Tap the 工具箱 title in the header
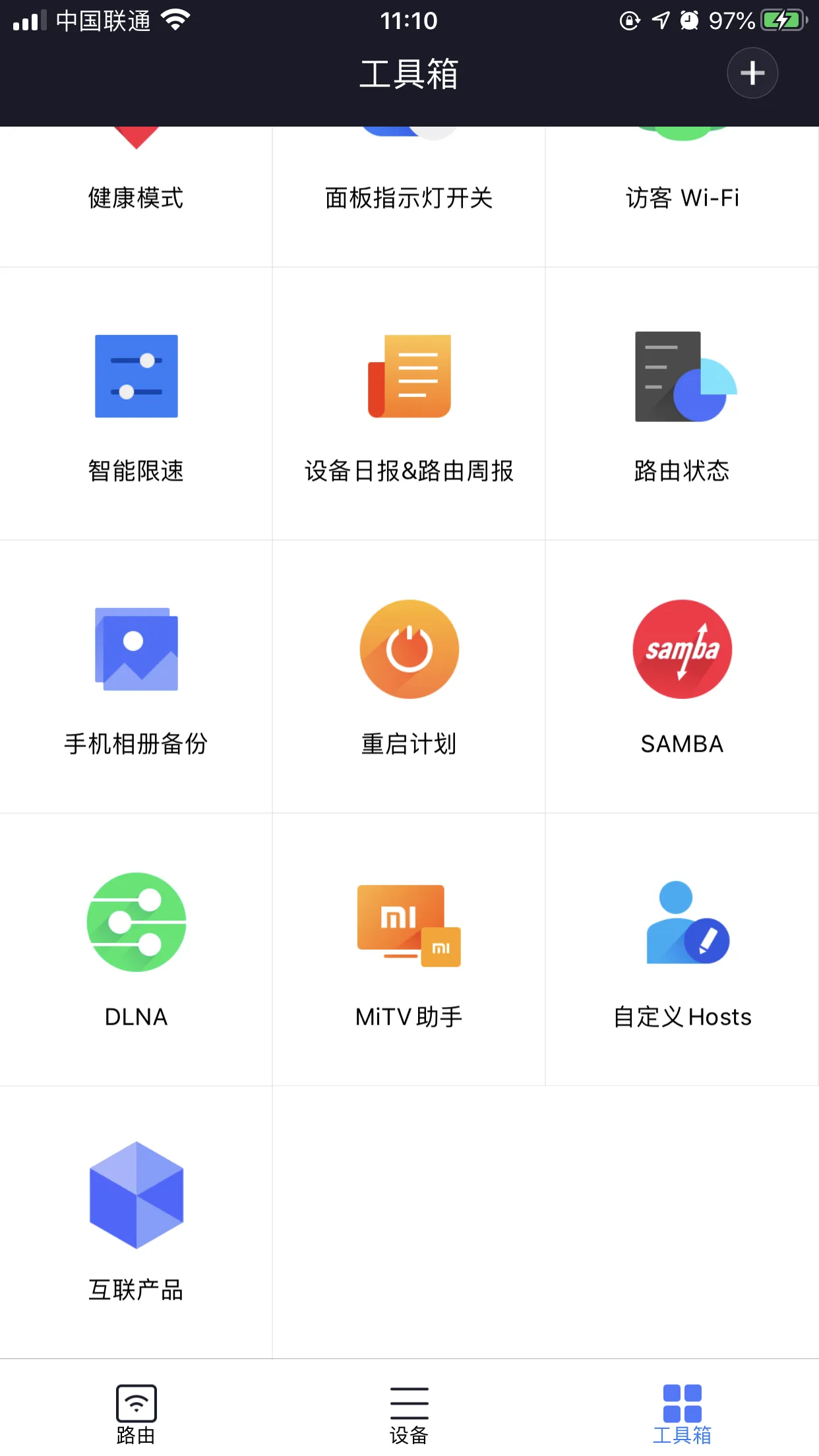The width and height of the screenshot is (819, 1456). (409, 75)
